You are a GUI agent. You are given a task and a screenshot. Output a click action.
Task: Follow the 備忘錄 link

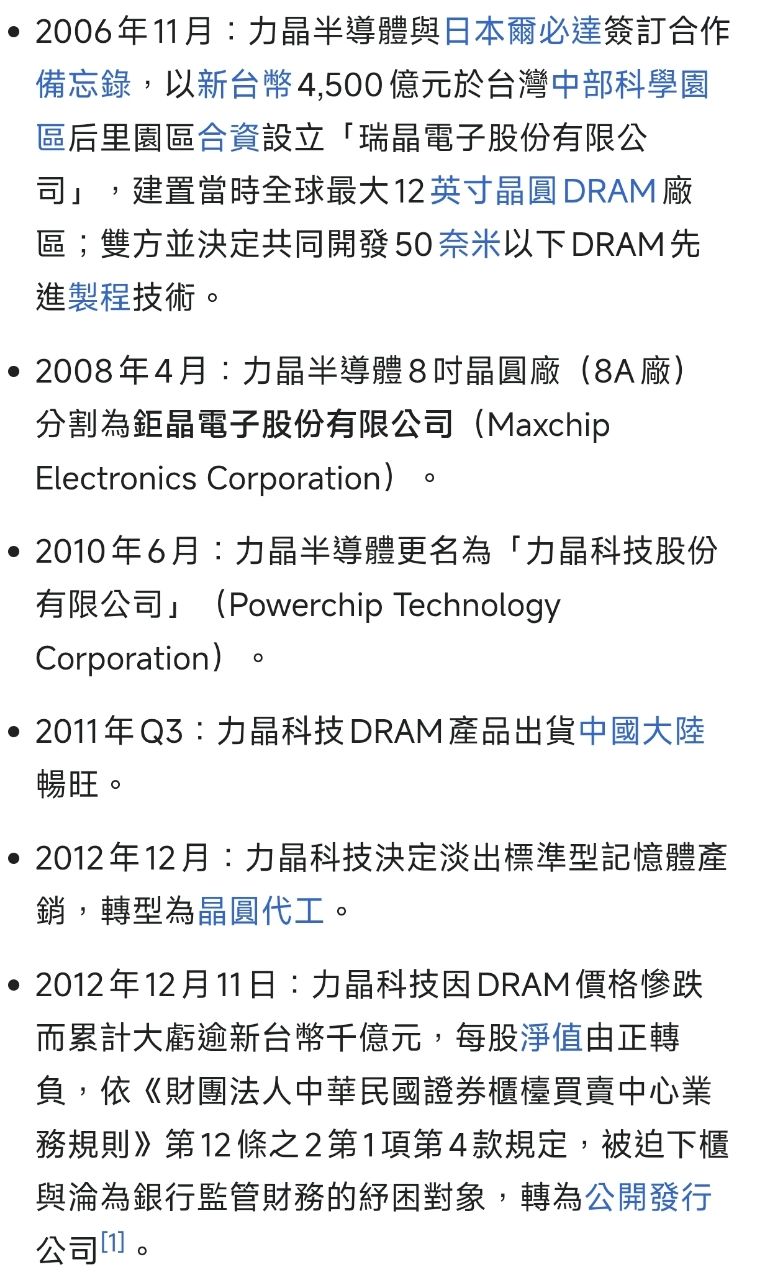point(83,85)
